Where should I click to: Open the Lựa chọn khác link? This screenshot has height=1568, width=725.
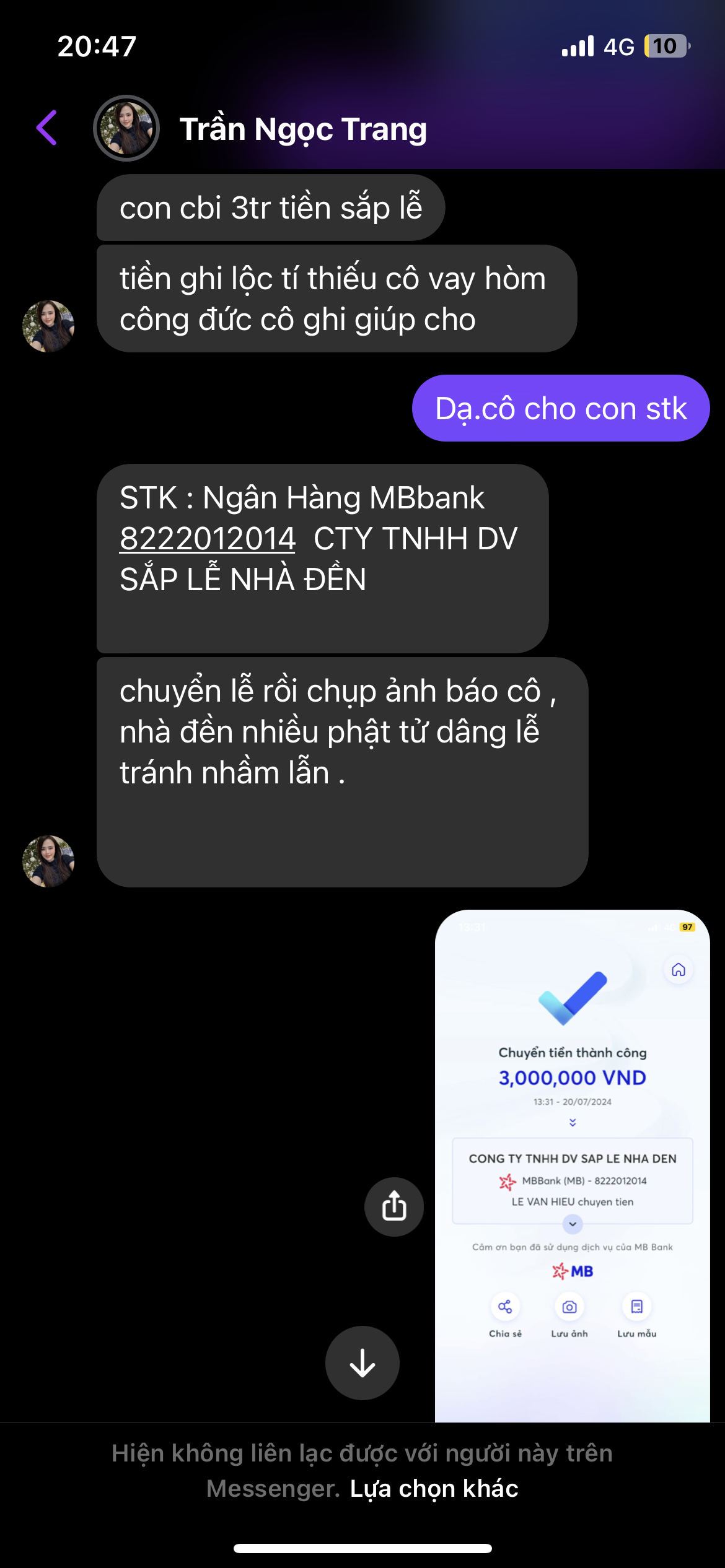pyautogui.click(x=434, y=1488)
